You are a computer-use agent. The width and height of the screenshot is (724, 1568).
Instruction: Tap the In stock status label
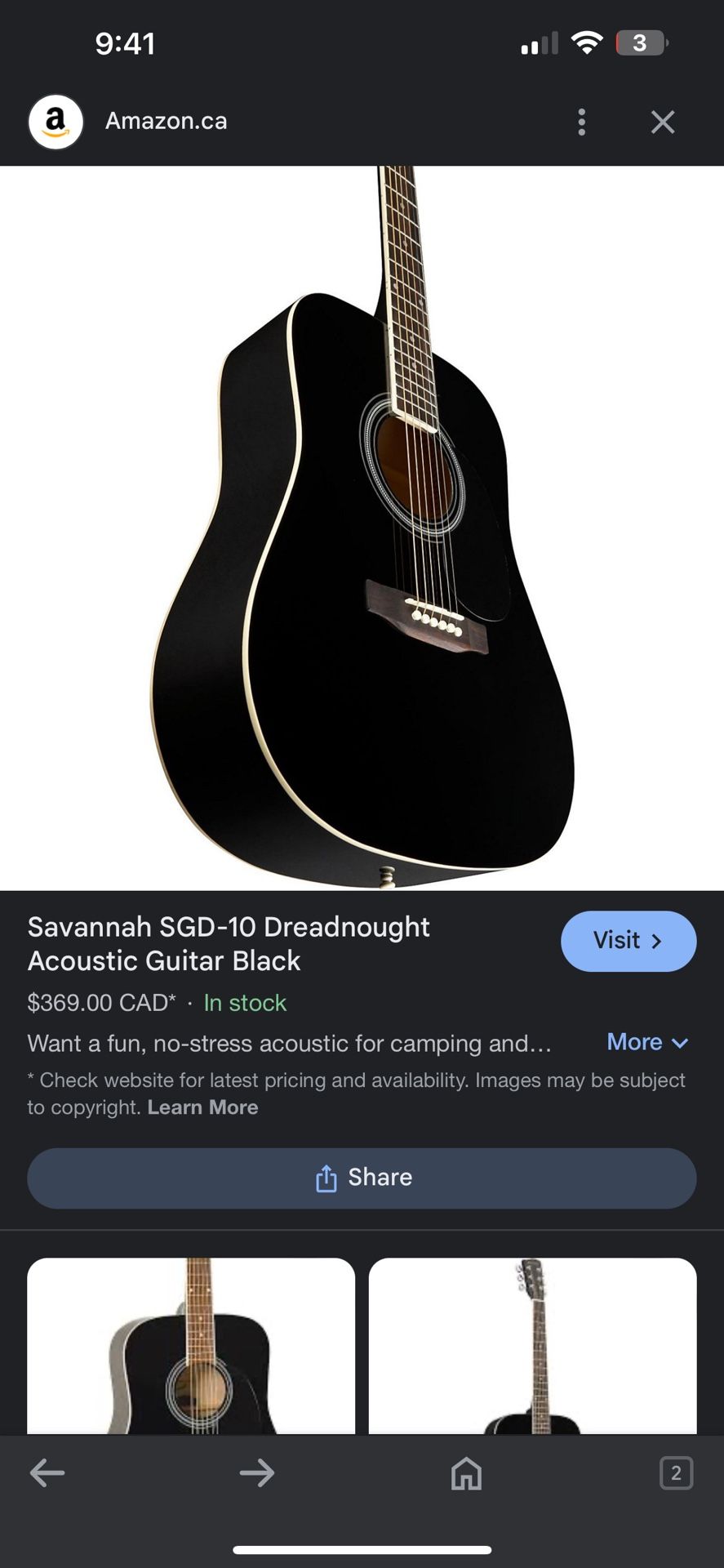pos(244,1003)
